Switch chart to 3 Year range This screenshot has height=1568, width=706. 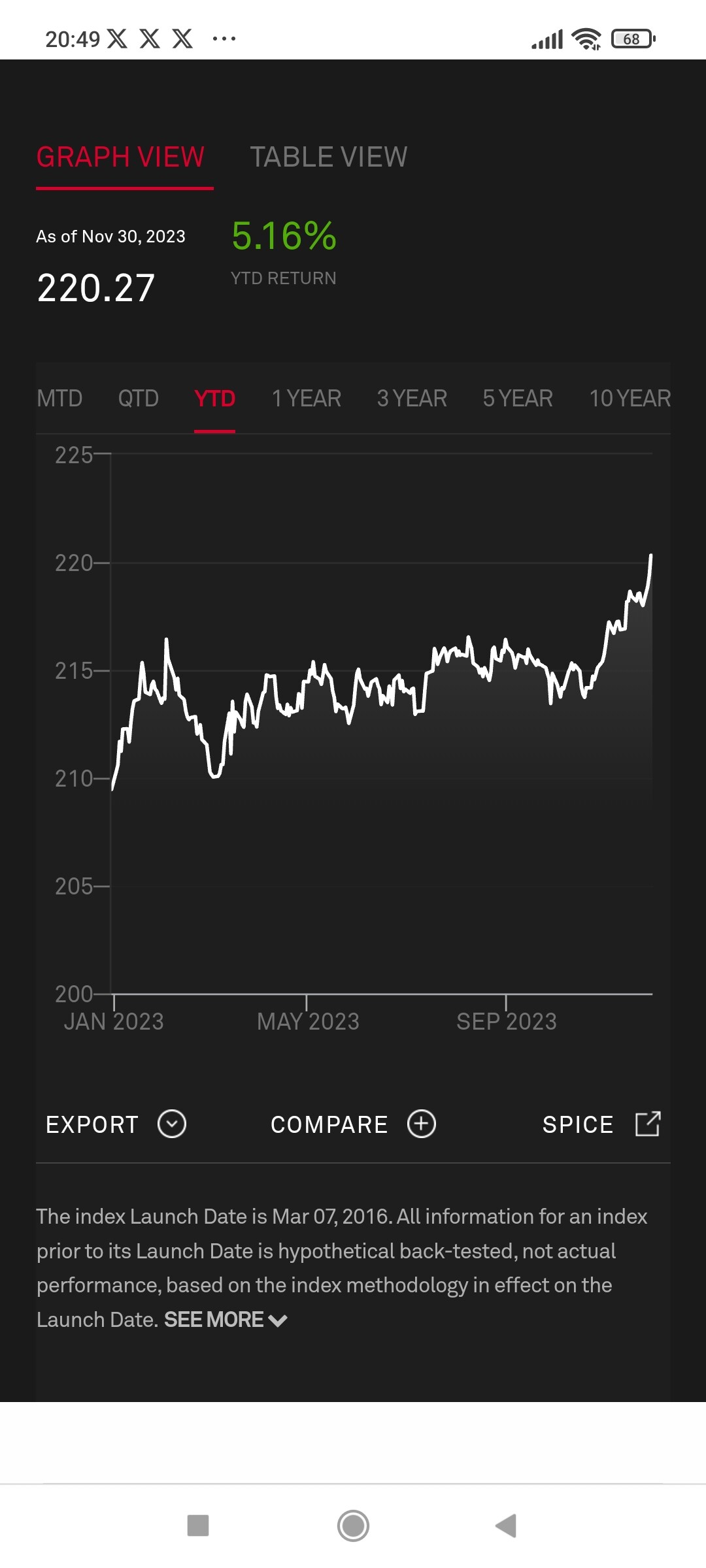point(412,399)
